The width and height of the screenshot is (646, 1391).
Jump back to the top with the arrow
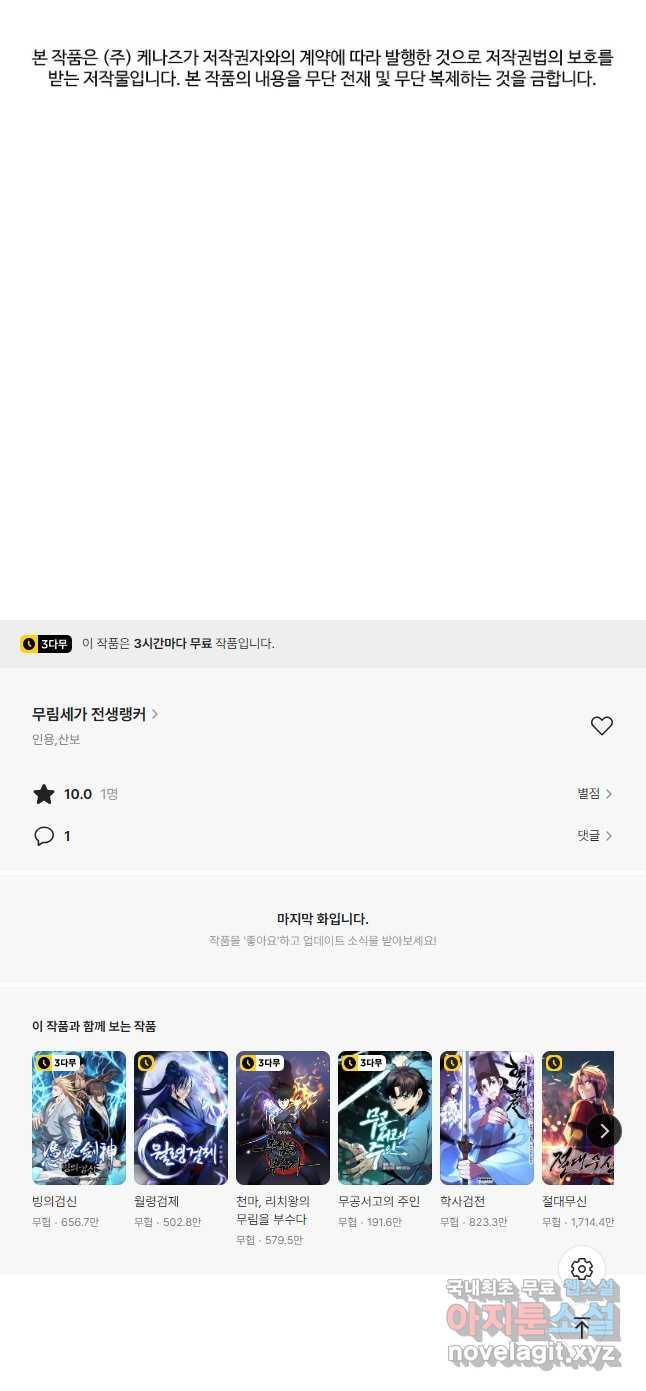[582, 1328]
